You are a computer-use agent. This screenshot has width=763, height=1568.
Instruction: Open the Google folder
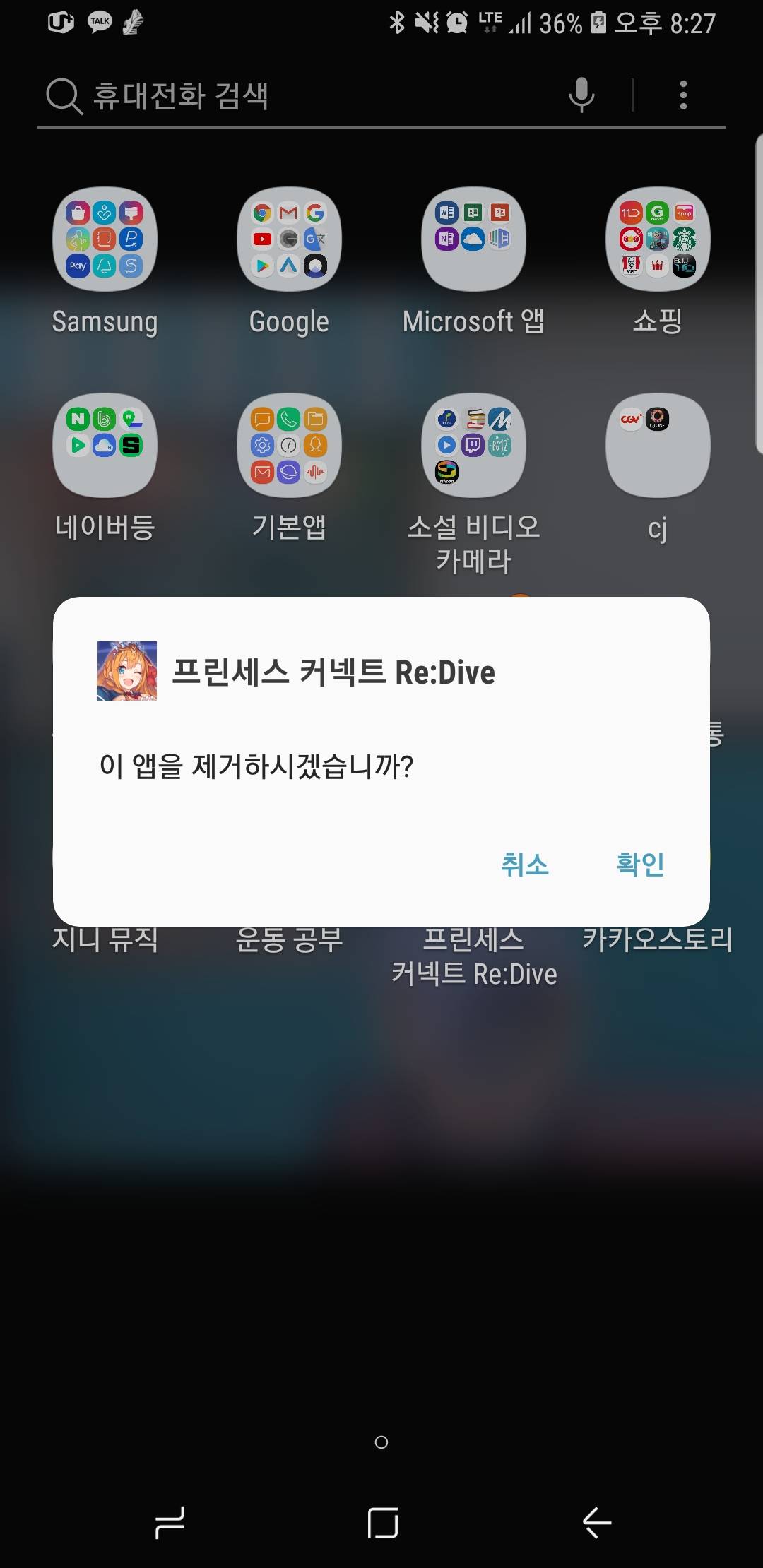click(289, 240)
